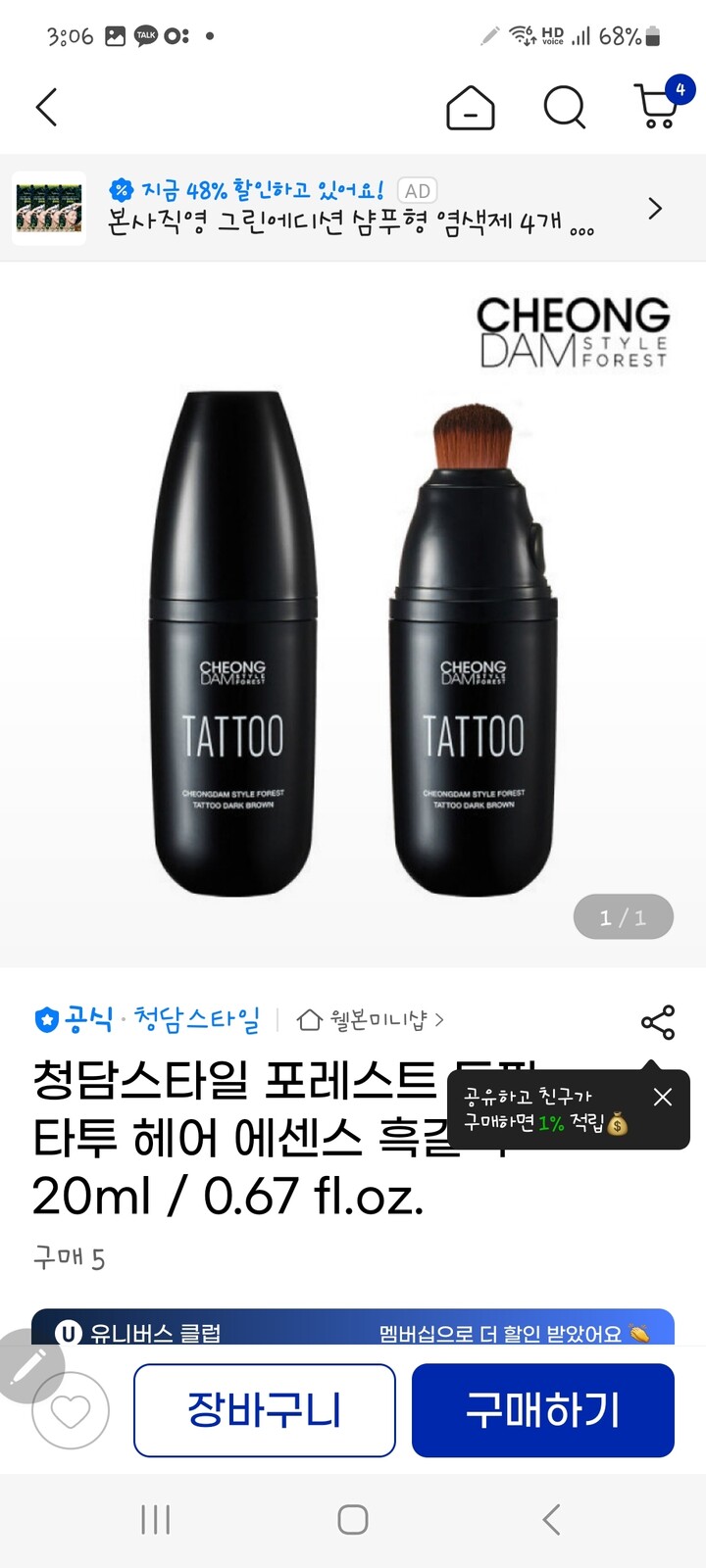Viewport: 706px width, 1568px height.
Task: Tap the home icon in top bar
Action: [471, 109]
